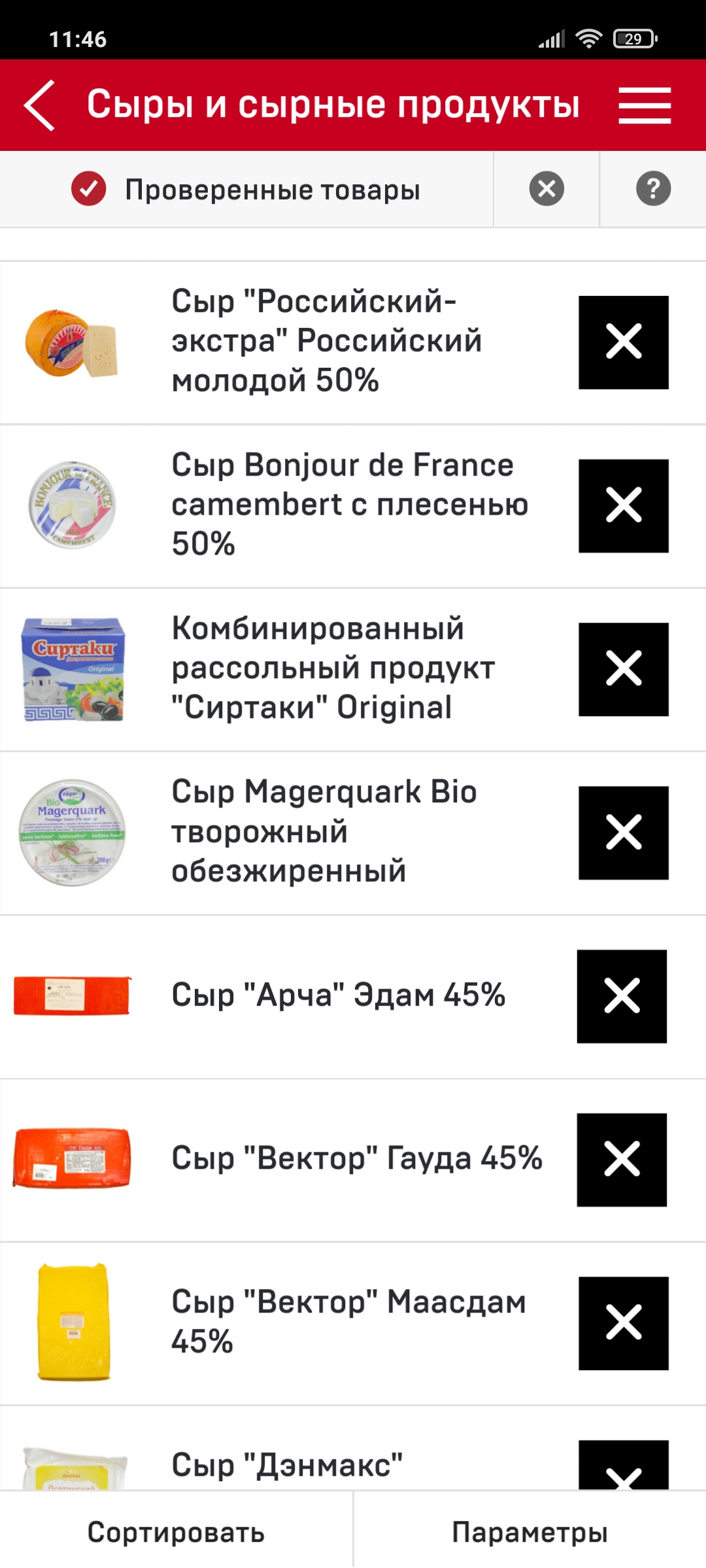Tap X button next to "Российский-экстра" cheese
706x1568 pixels.
coord(623,342)
